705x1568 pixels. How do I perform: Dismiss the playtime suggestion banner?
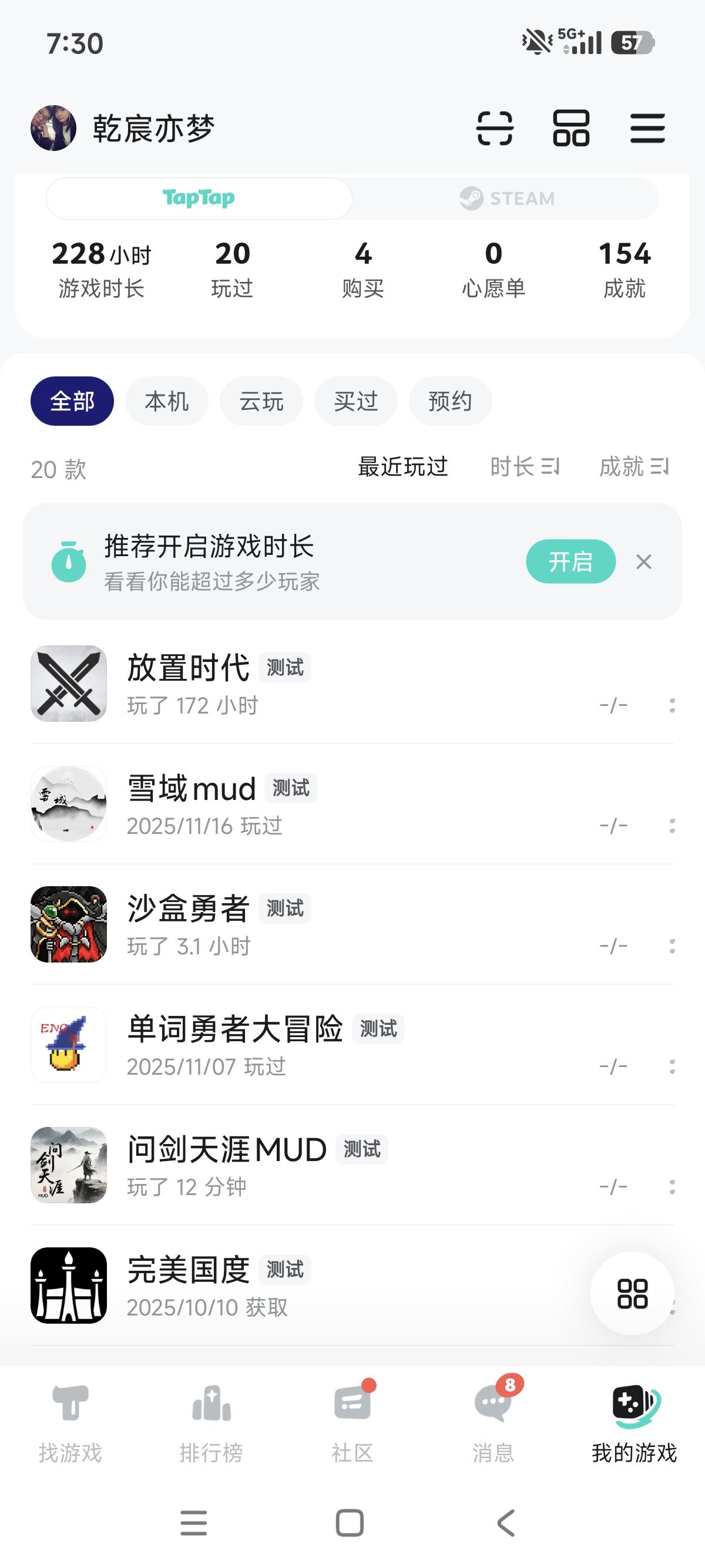(643, 563)
